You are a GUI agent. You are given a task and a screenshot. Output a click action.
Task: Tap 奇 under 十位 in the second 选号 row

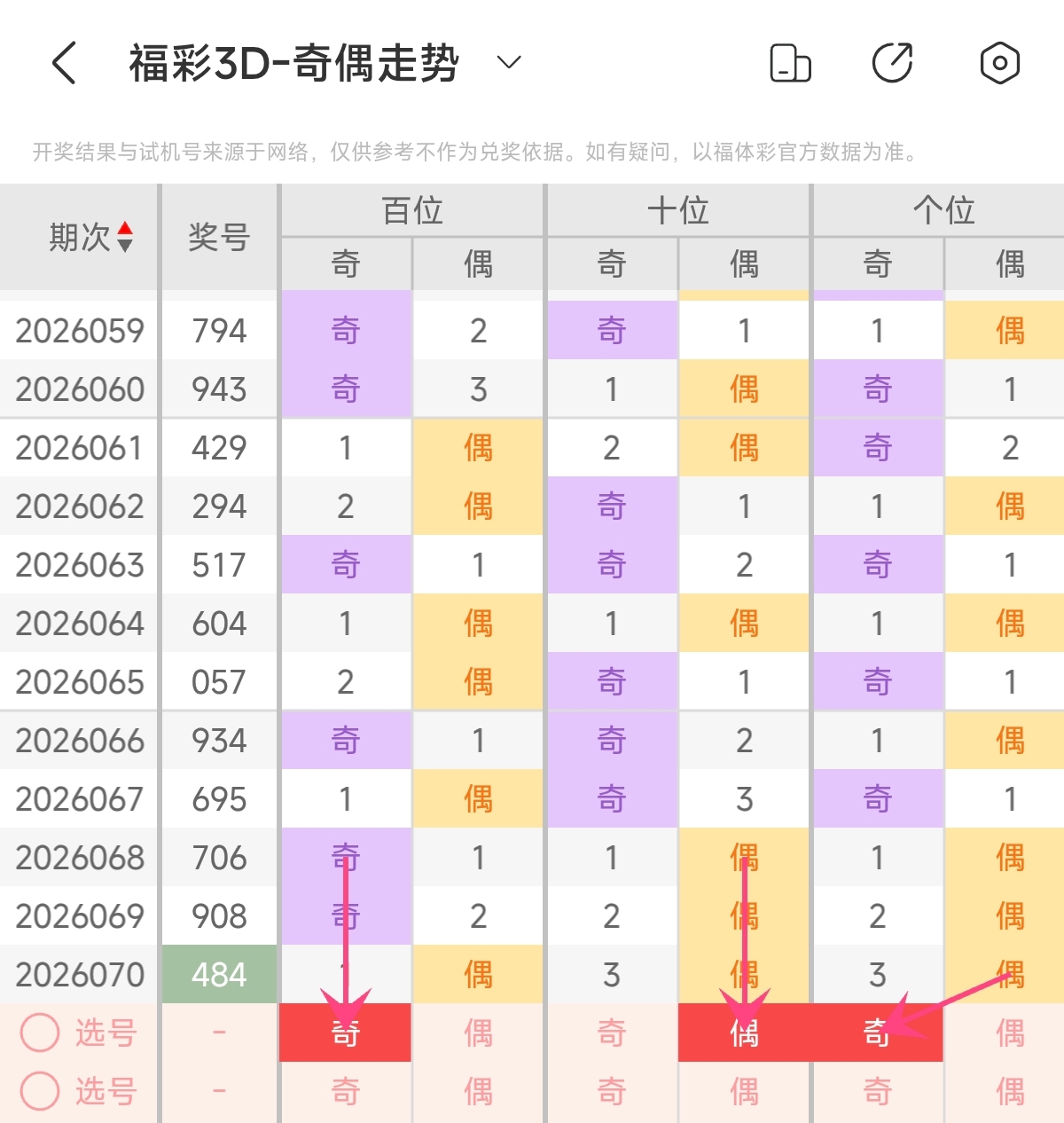click(611, 1091)
